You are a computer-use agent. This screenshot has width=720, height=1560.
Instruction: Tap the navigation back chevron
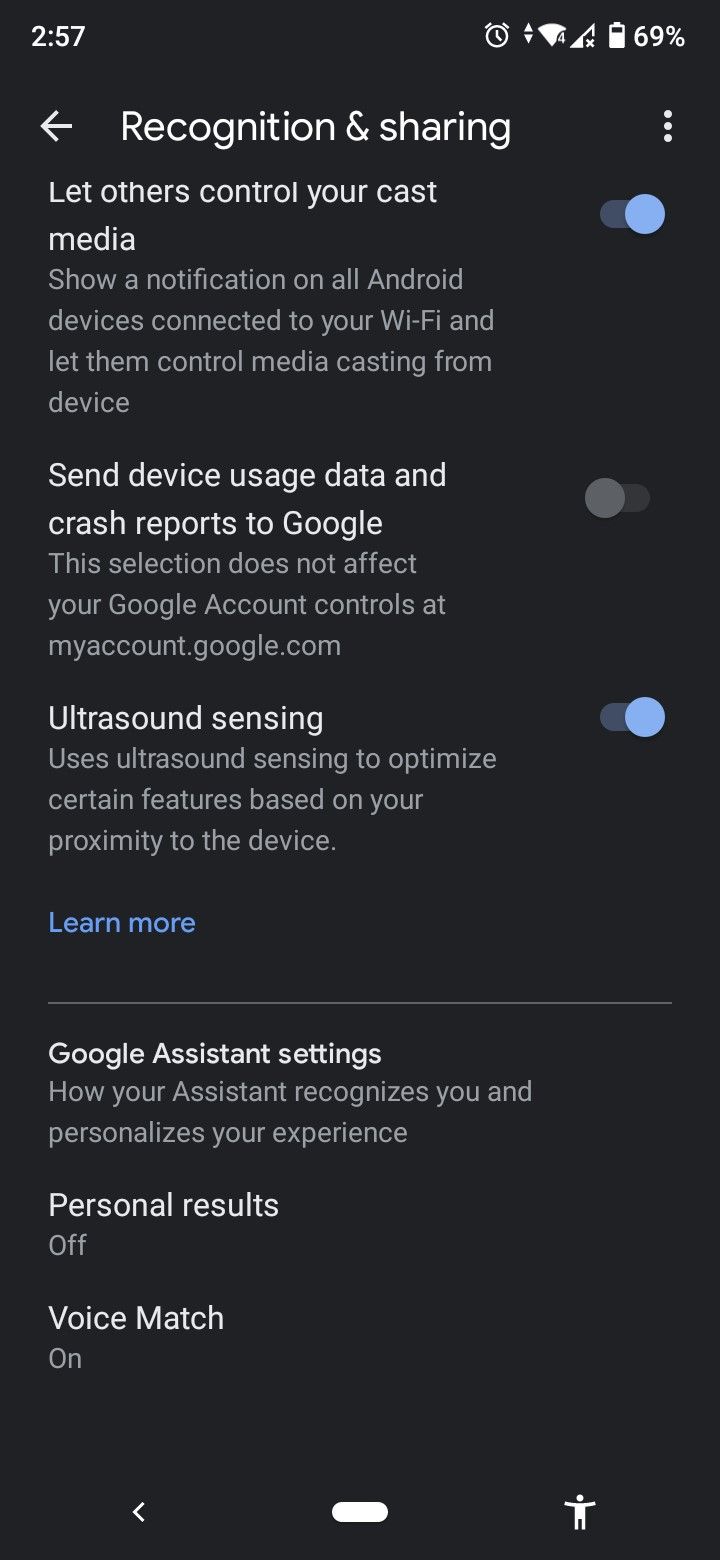pos(139,1512)
